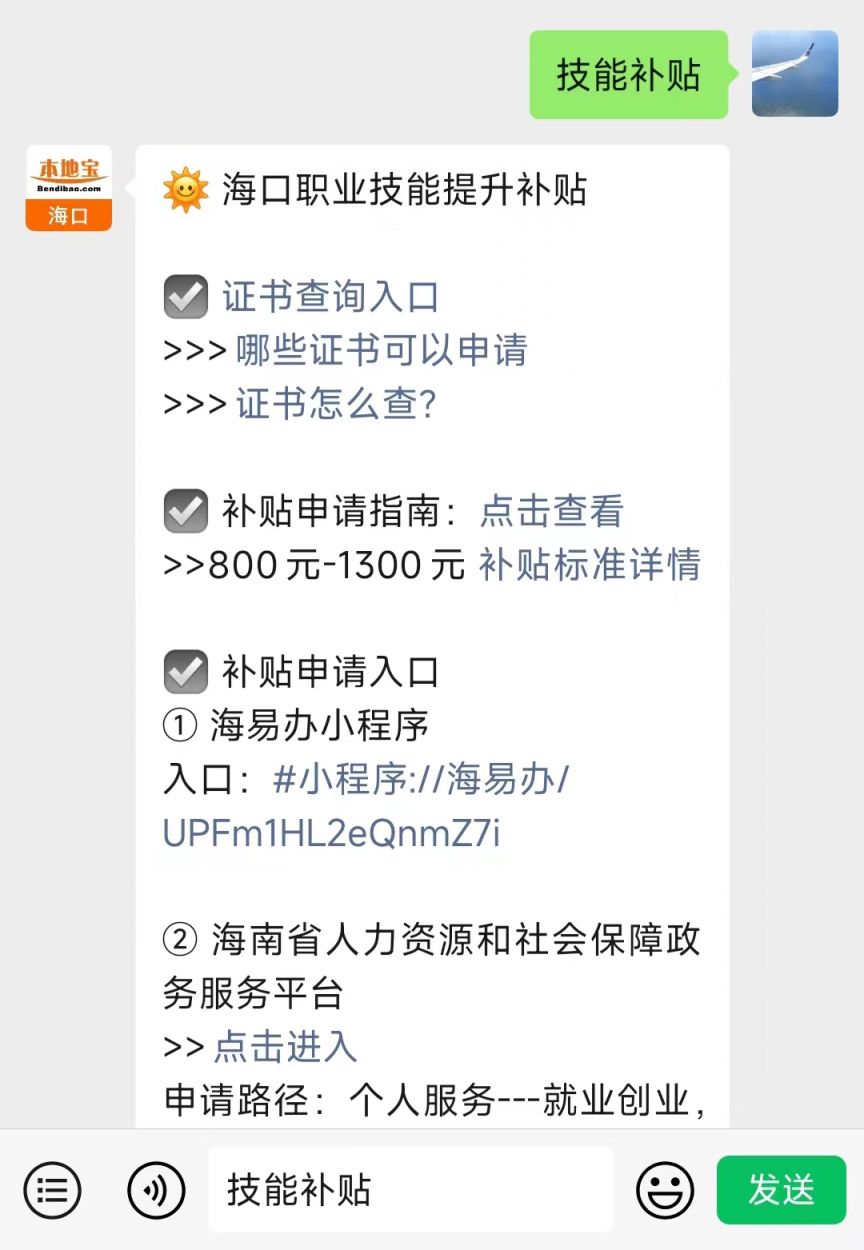Open the 证书怎么查? link

[x=336, y=404]
